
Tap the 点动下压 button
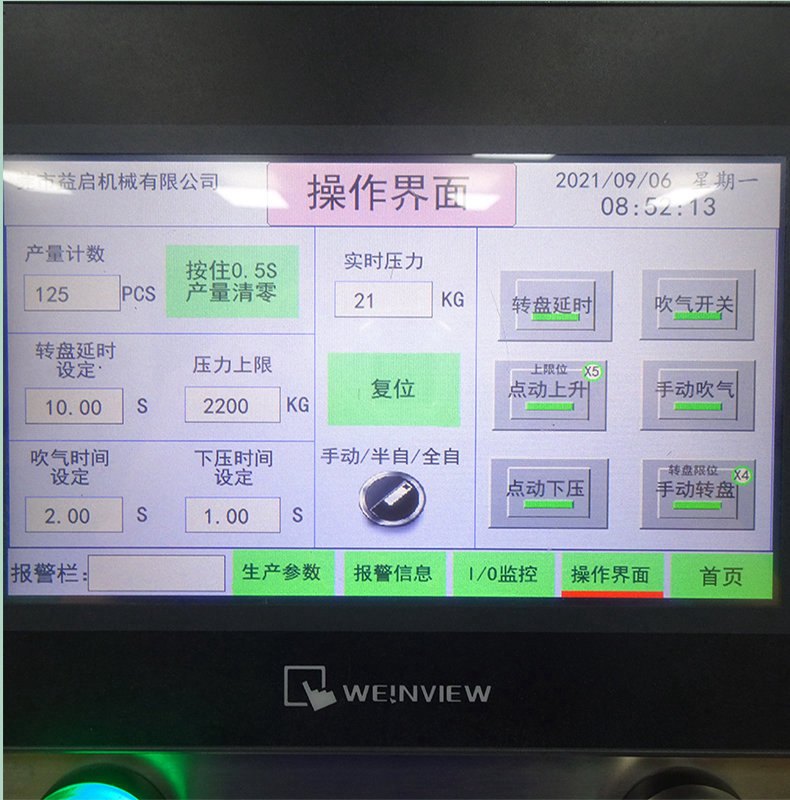[x=548, y=492]
